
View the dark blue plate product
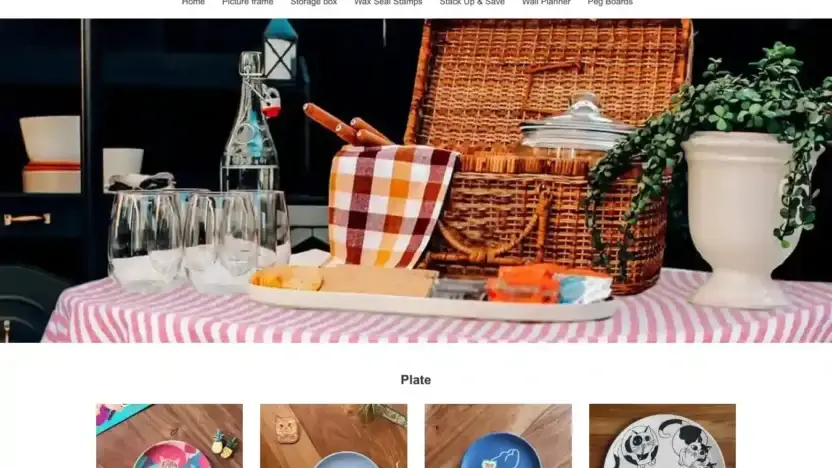(x=498, y=436)
